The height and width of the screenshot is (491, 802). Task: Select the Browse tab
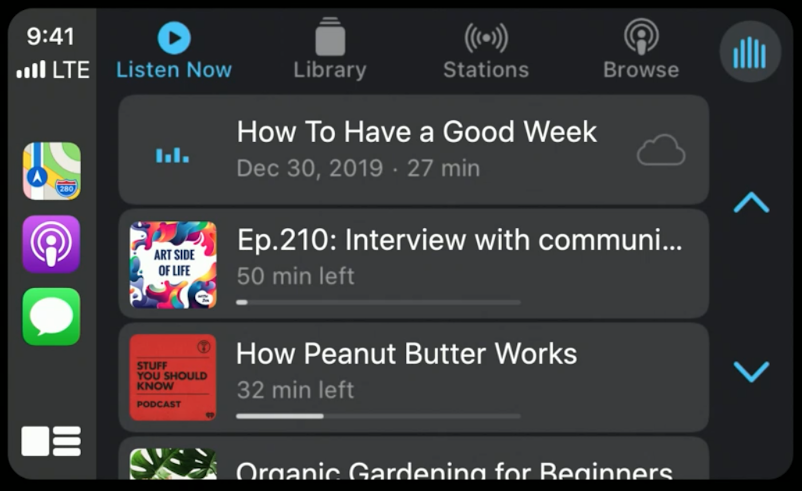pyautogui.click(x=640, y=52)
